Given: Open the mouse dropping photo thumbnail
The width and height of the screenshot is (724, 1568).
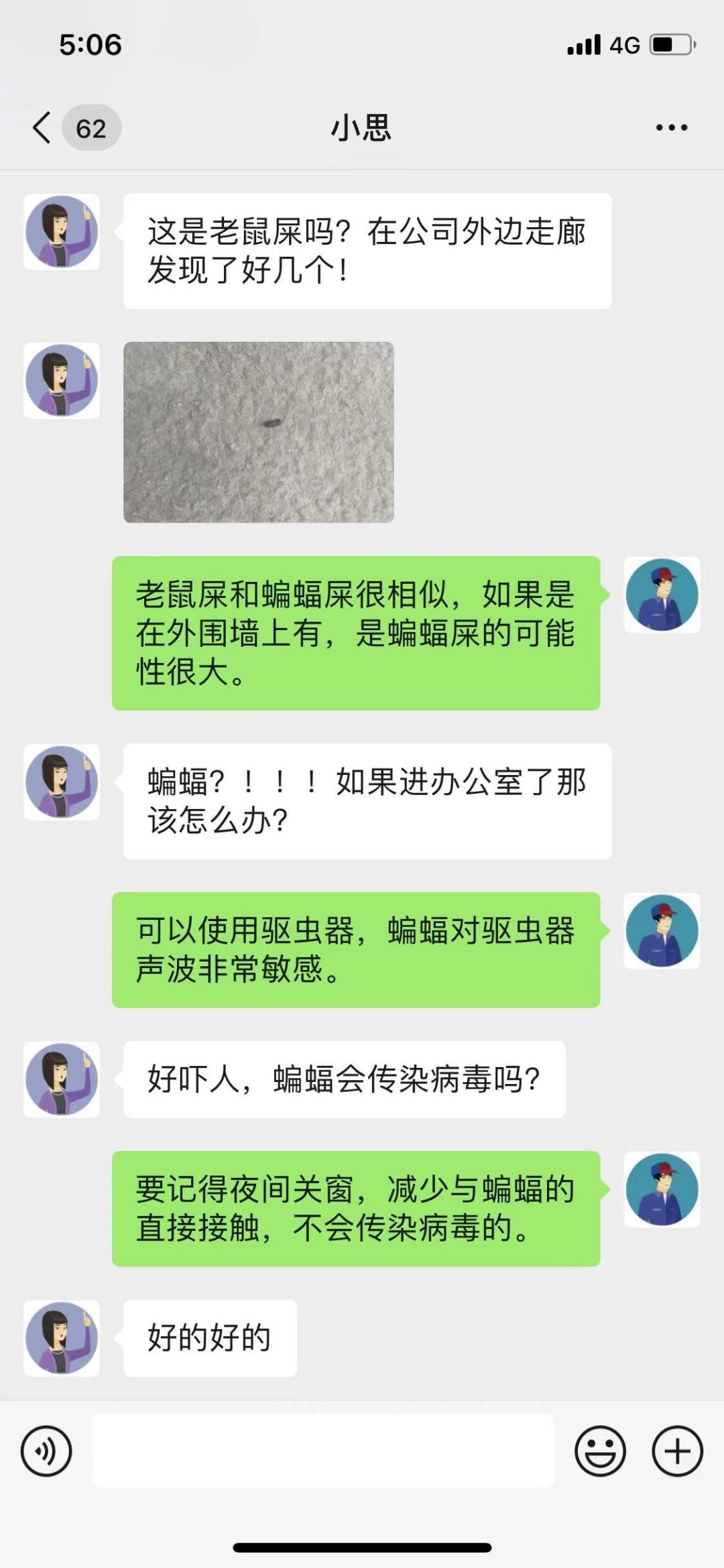Looking at the screenshot, I should 260,434.
